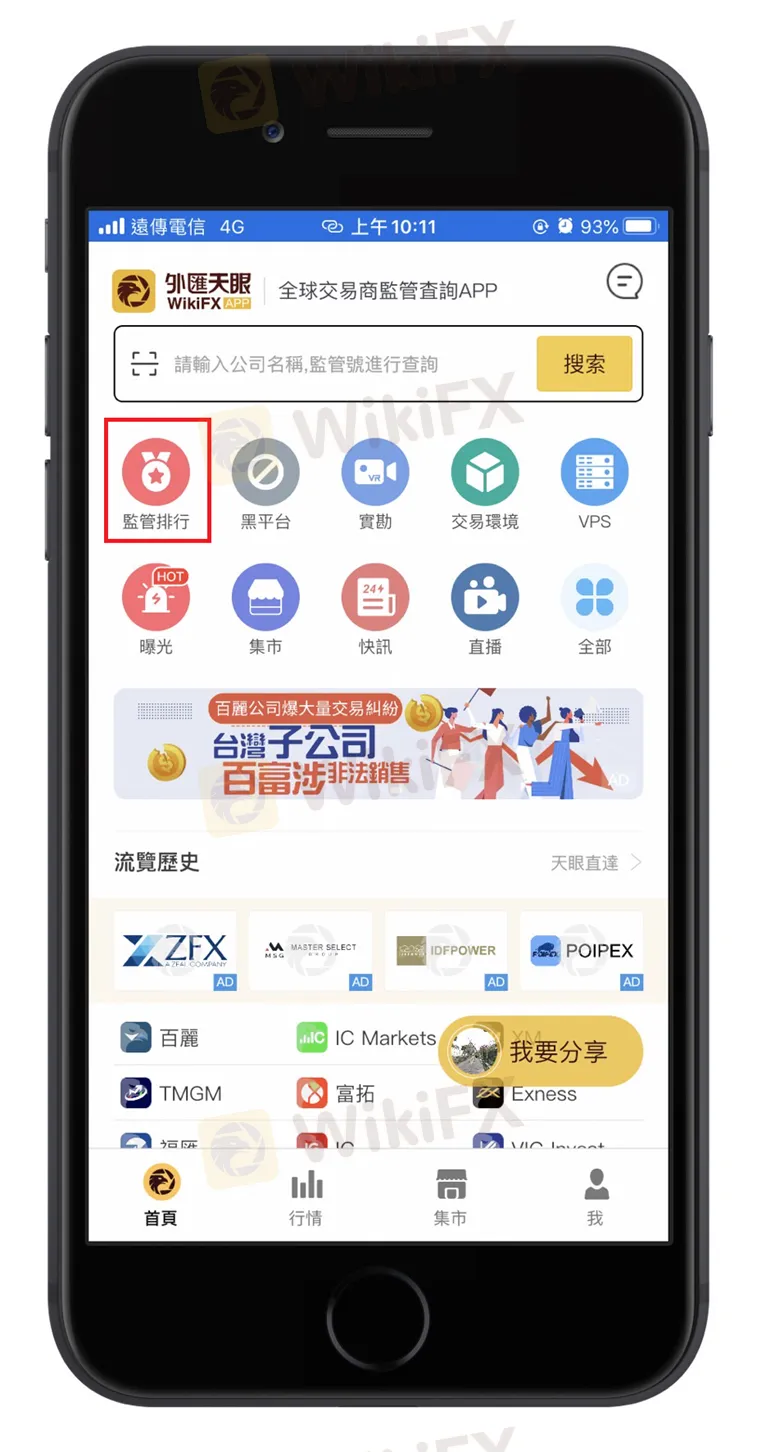Open the 直播 live stream shortcut

click(485, 607)
